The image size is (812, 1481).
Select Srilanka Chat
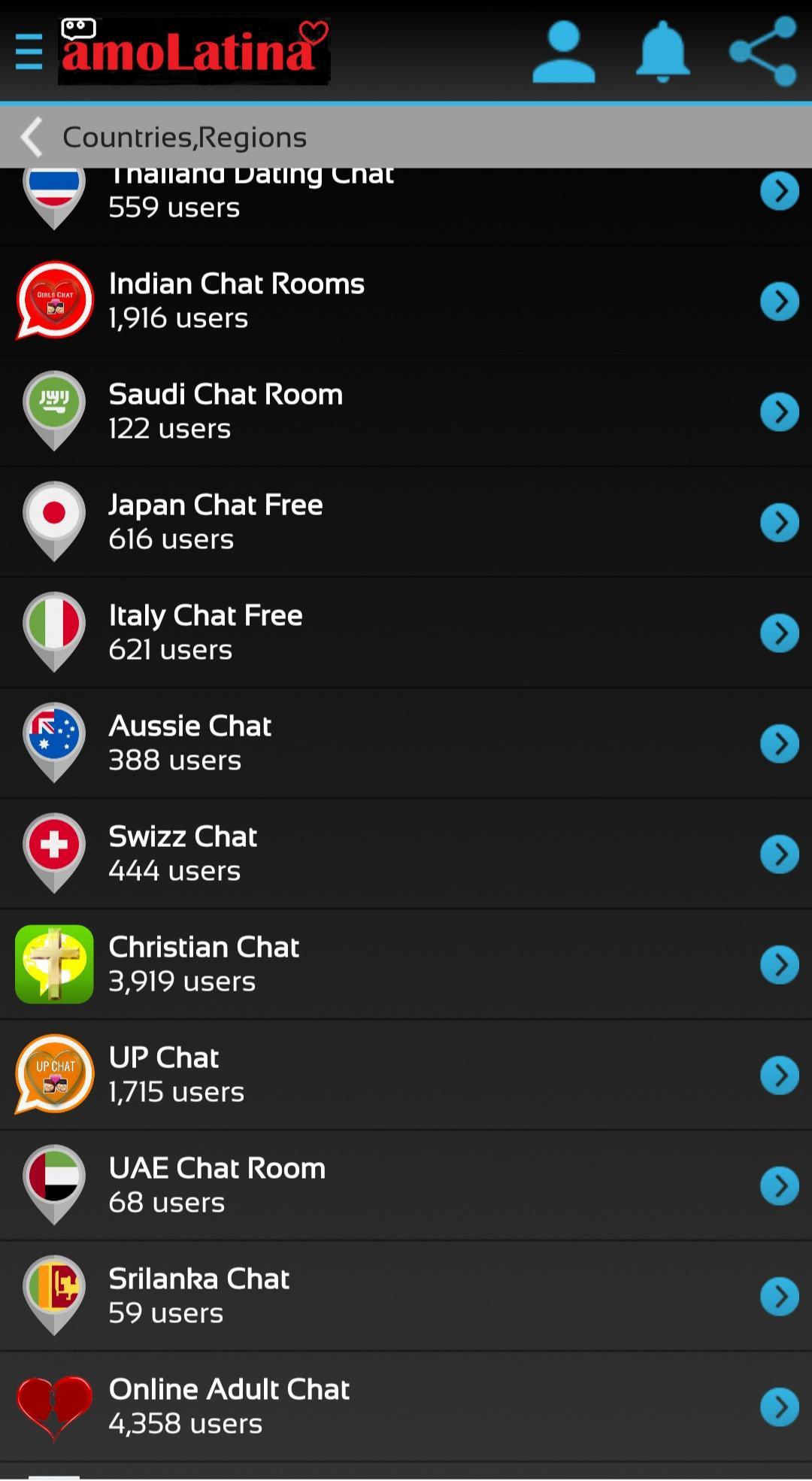pyautogui.click(x=406, y=1296)
